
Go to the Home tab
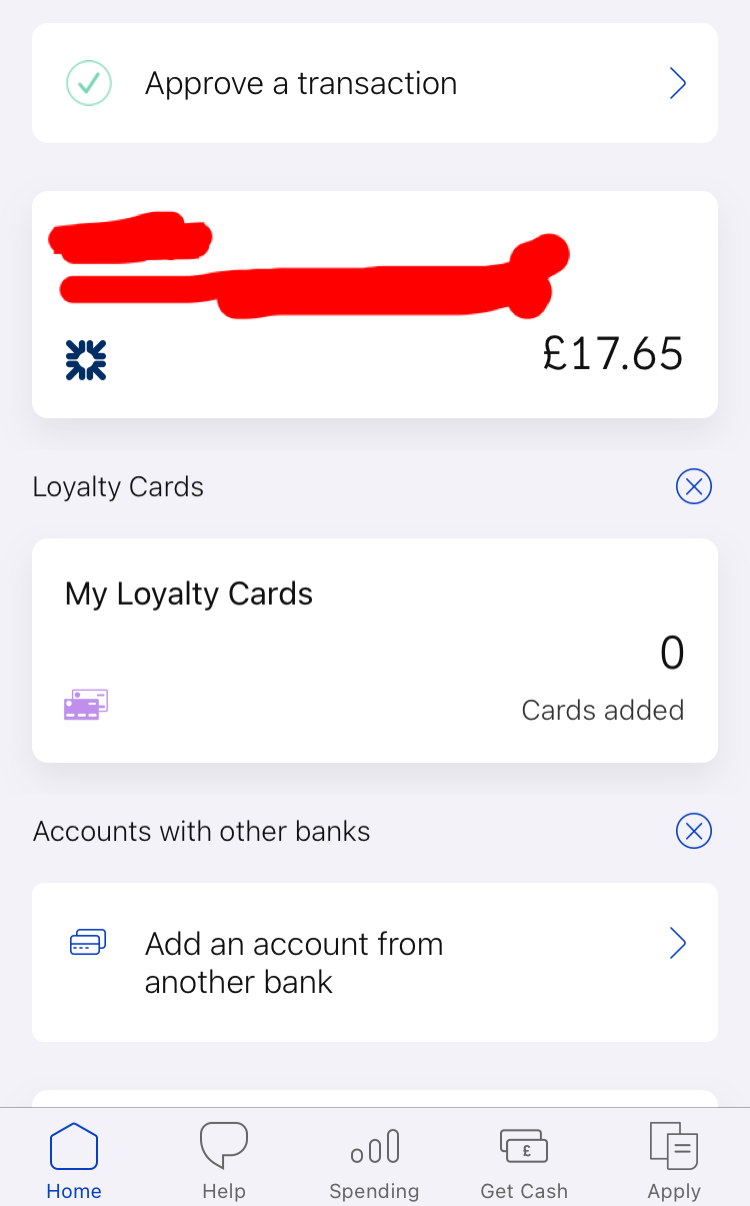click(x=74, y=1160)
